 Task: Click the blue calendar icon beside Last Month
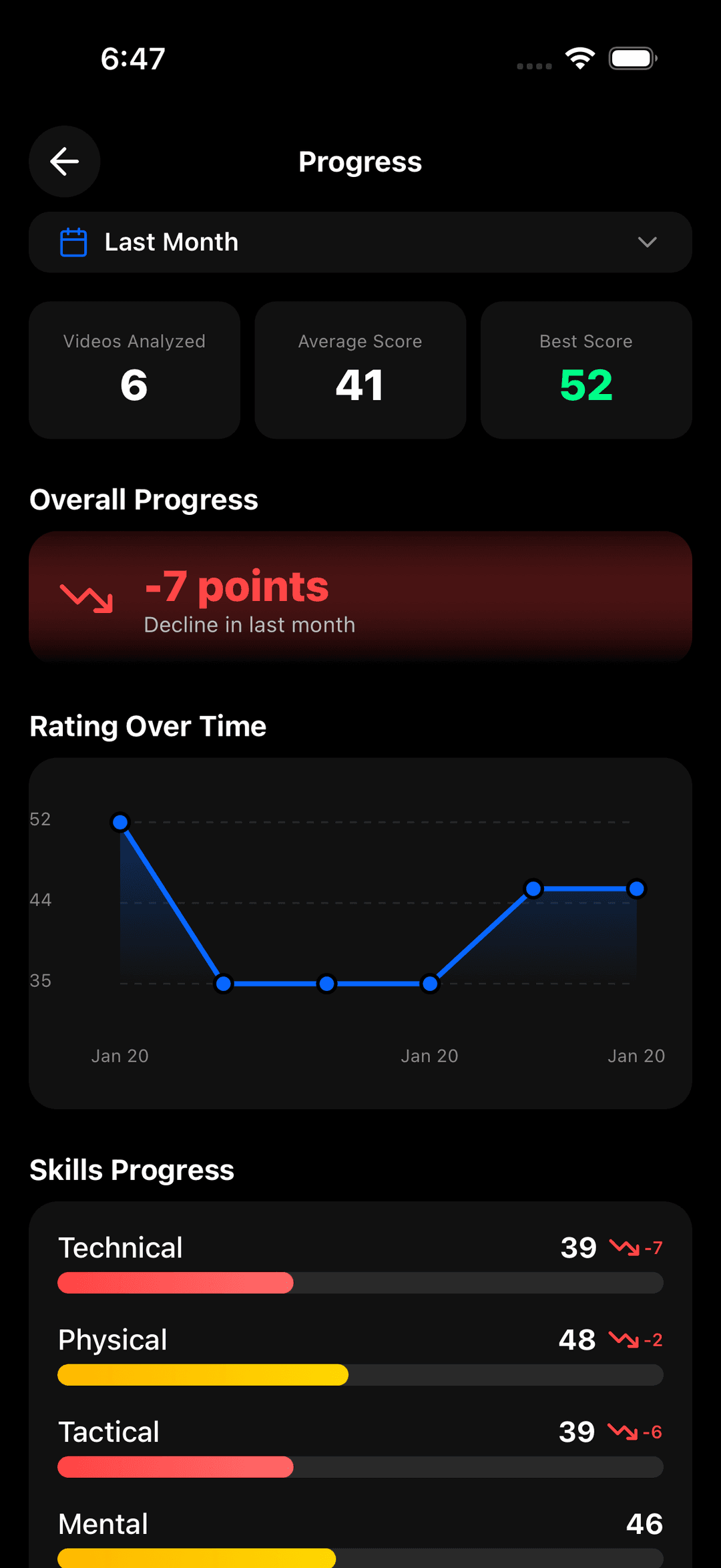click(x=74, y=242)
